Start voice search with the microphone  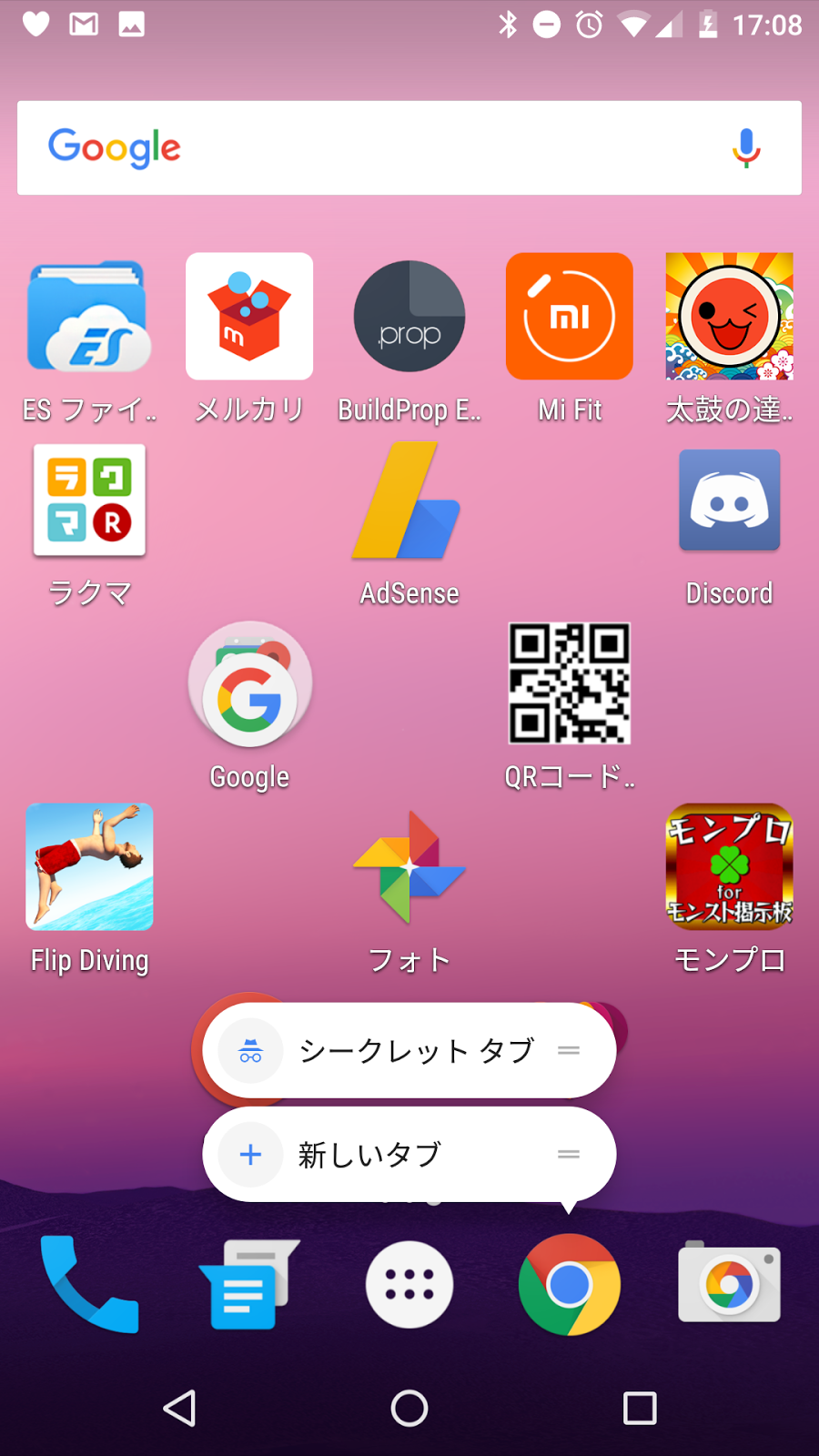click(x=746, y=147)
